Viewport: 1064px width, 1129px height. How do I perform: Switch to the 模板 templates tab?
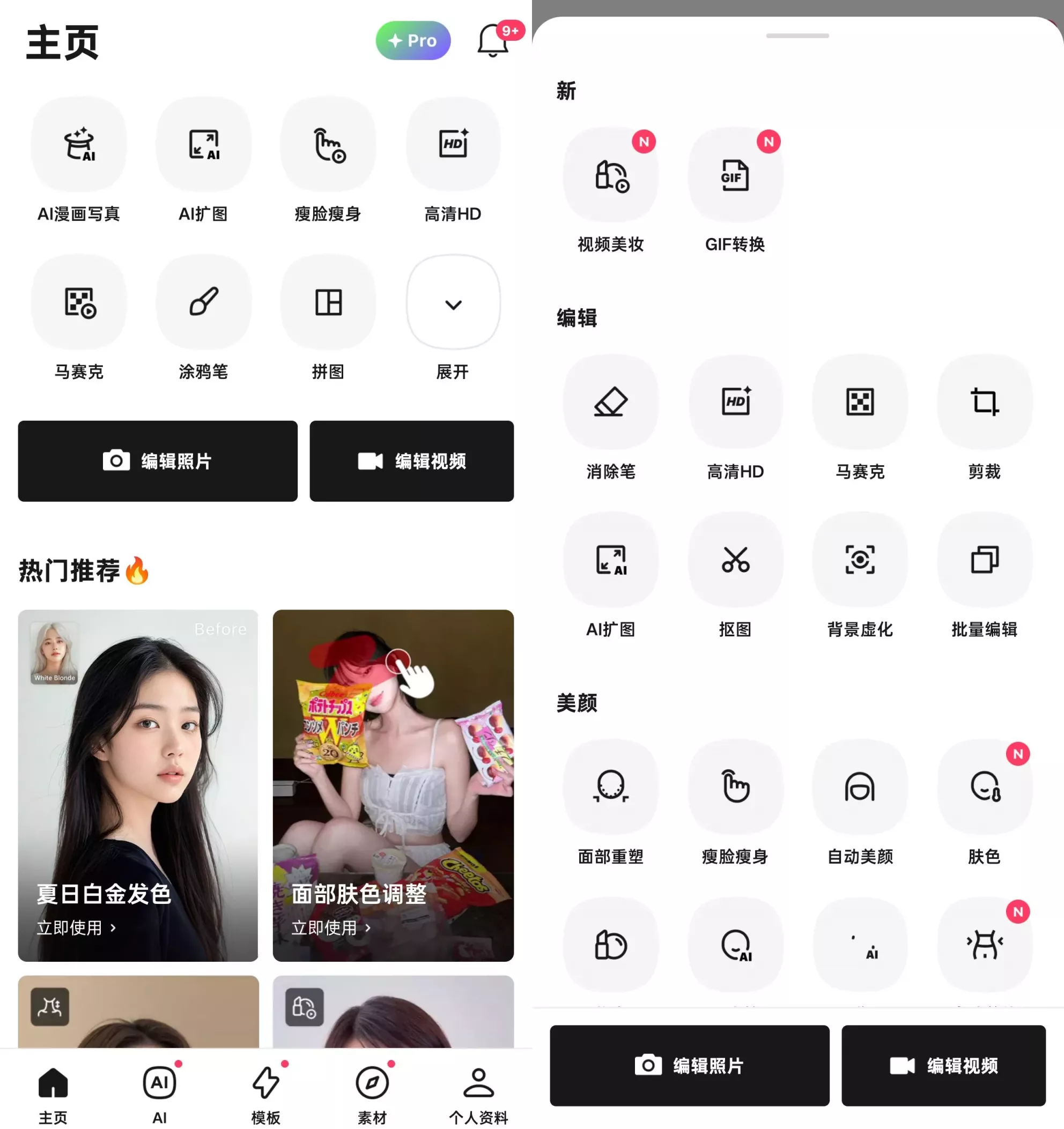[x=266, y=1093]
